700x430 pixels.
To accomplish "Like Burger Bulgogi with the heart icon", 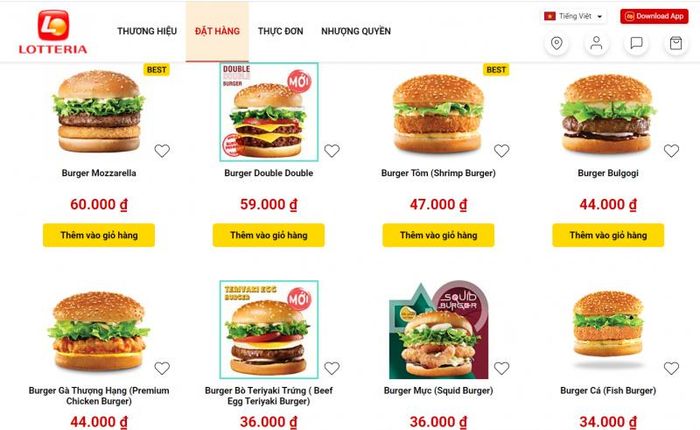I will [672, 151].
